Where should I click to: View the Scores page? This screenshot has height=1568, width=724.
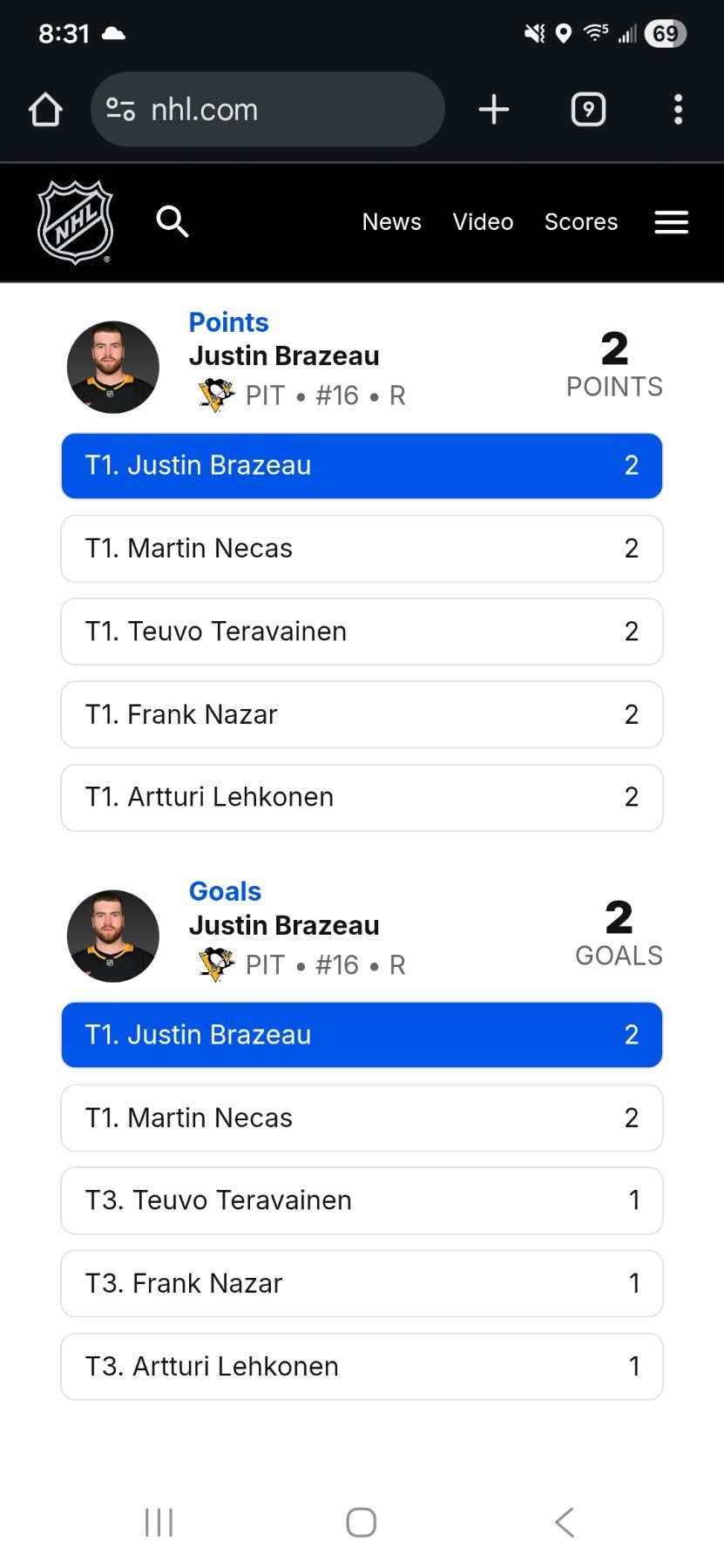pos(581,222)
